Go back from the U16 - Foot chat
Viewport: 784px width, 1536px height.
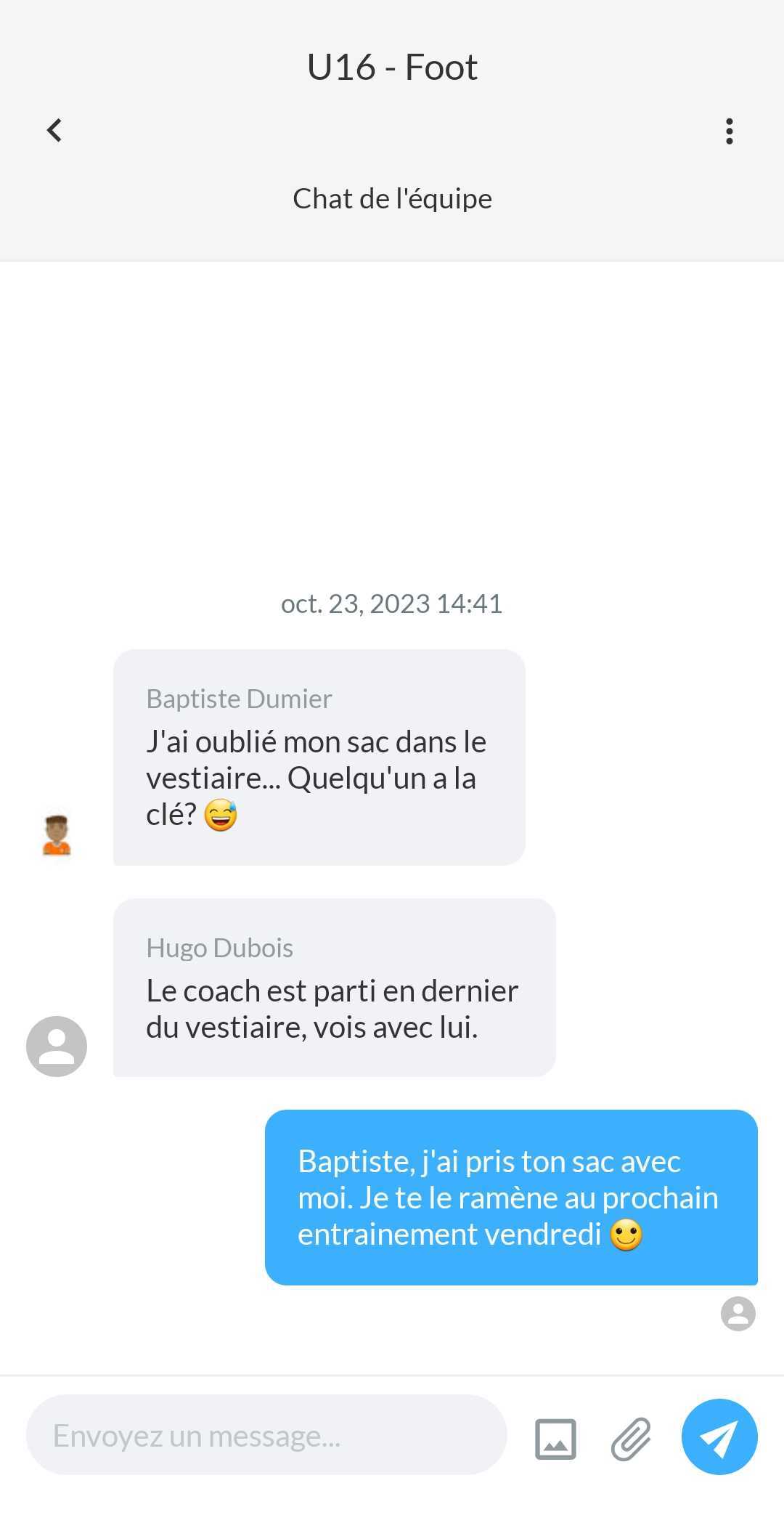pos(54,131)
